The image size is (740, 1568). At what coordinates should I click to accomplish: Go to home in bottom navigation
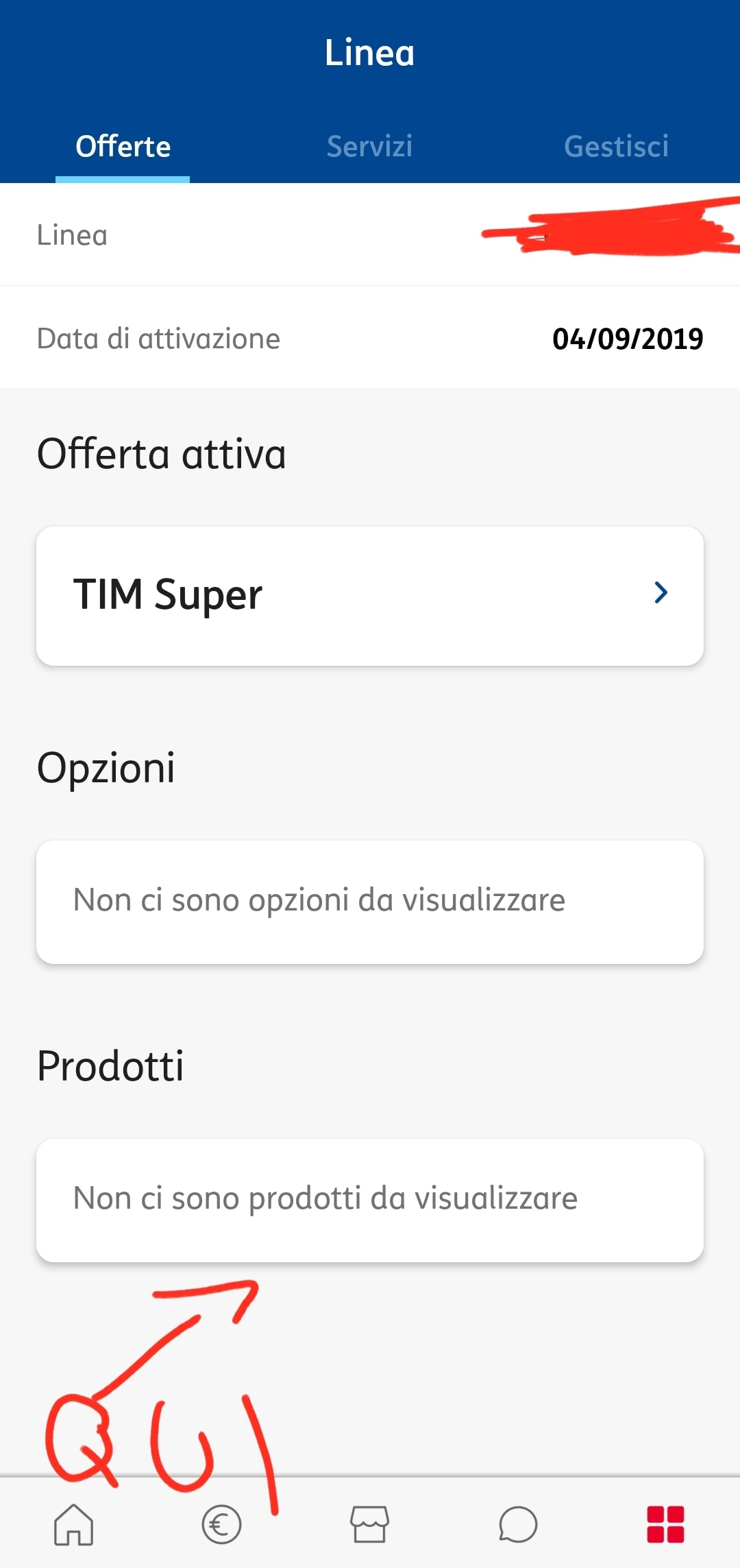(74, 1524)
